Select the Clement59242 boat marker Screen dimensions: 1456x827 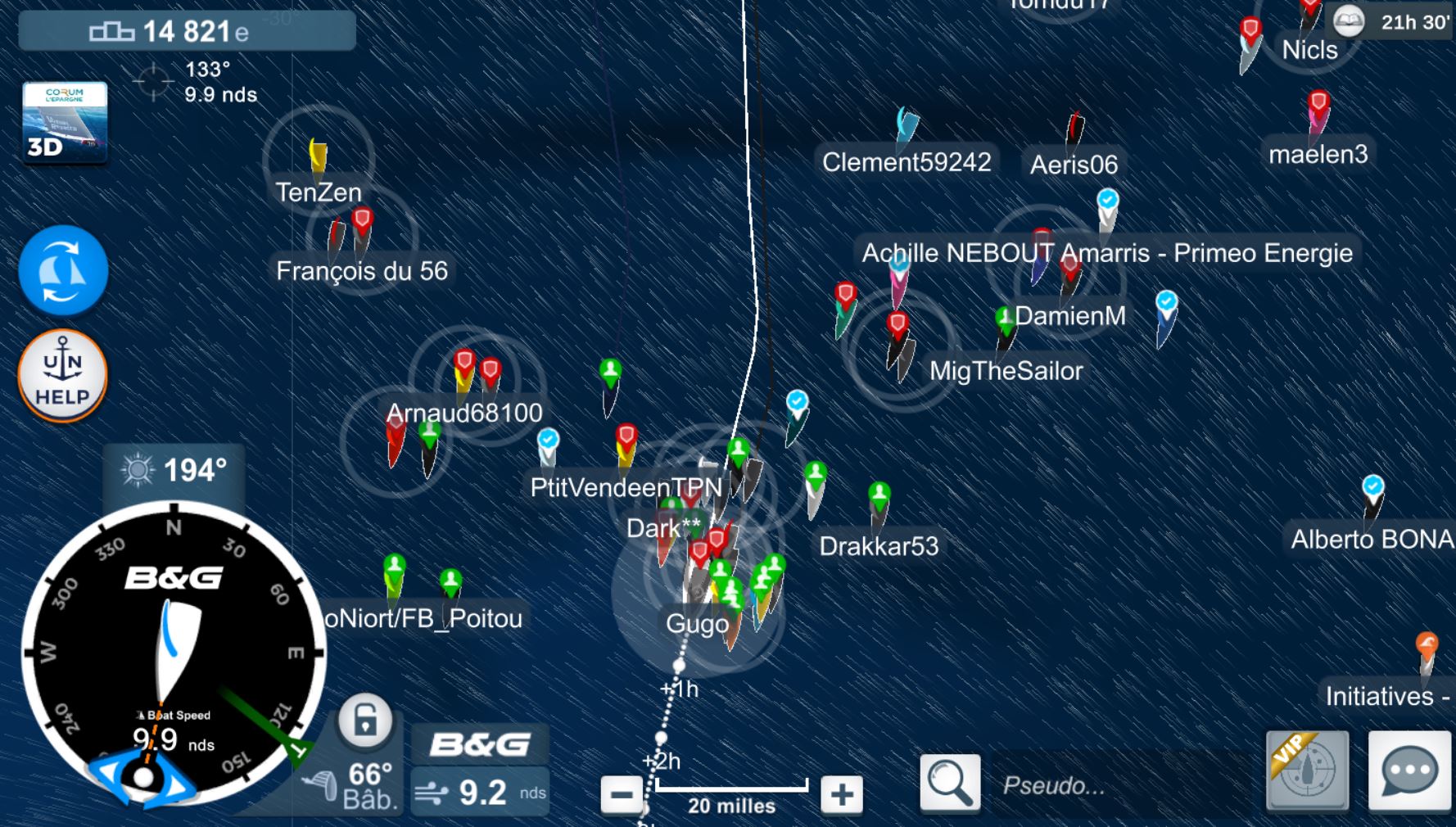click(x=907, y=126)
